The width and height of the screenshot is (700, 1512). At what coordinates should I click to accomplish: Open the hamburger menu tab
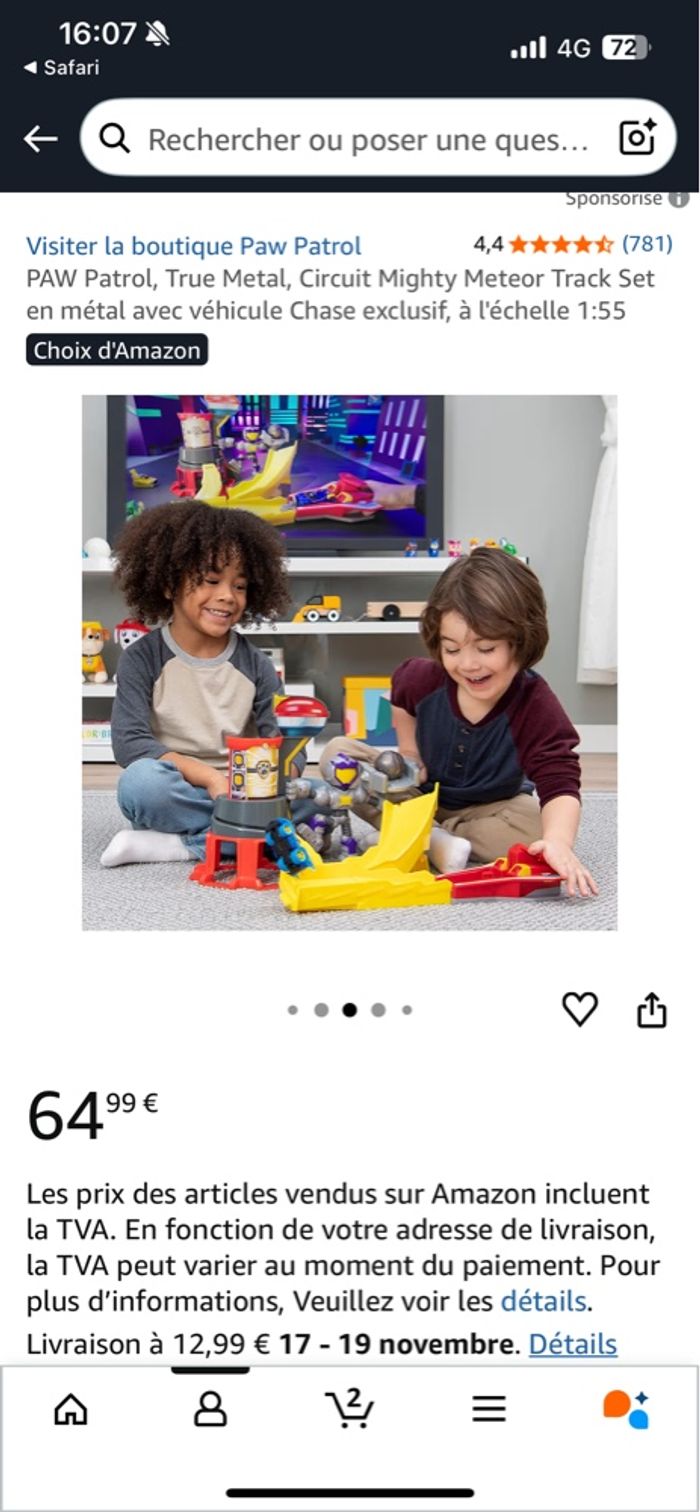click(x=489, y=1409)
